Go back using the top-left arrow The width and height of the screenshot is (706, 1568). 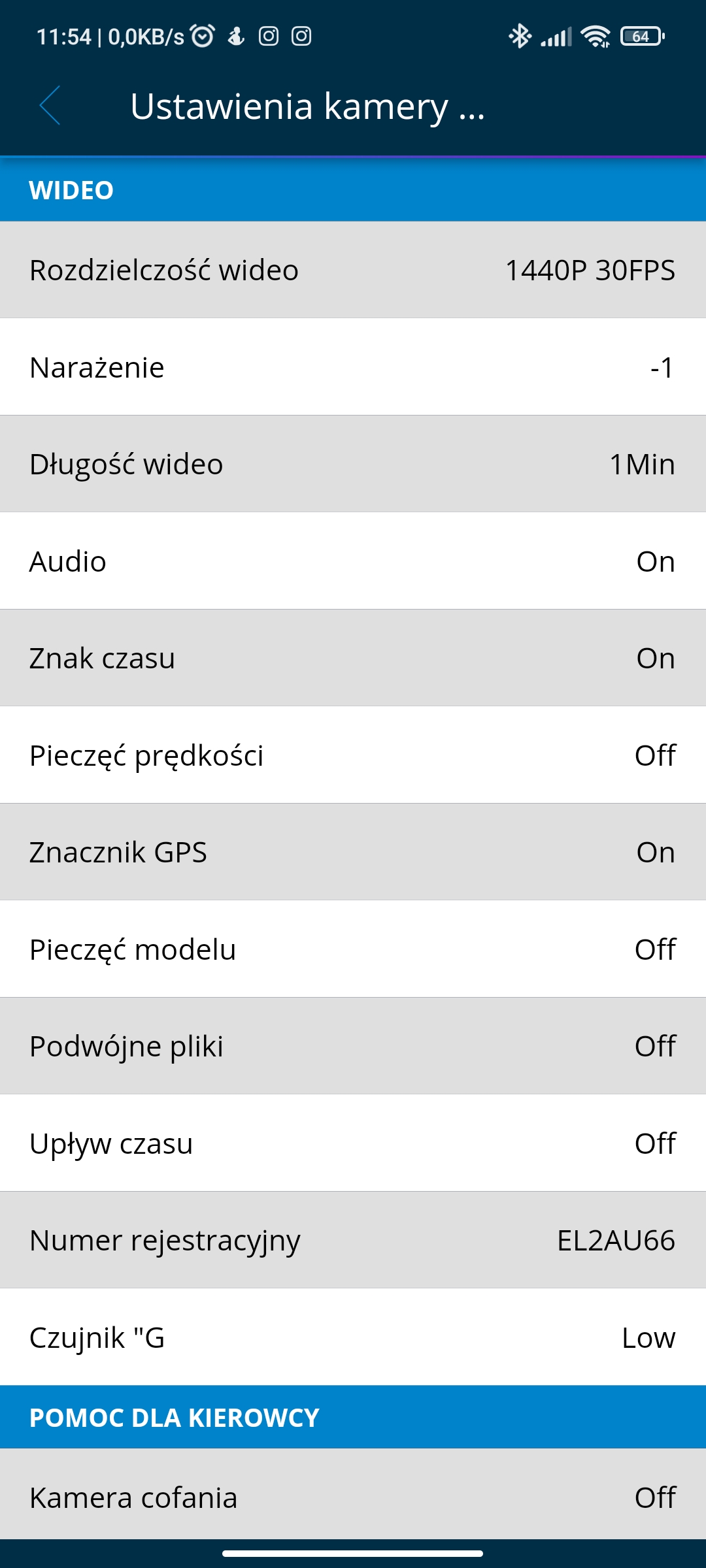[50, 105]
